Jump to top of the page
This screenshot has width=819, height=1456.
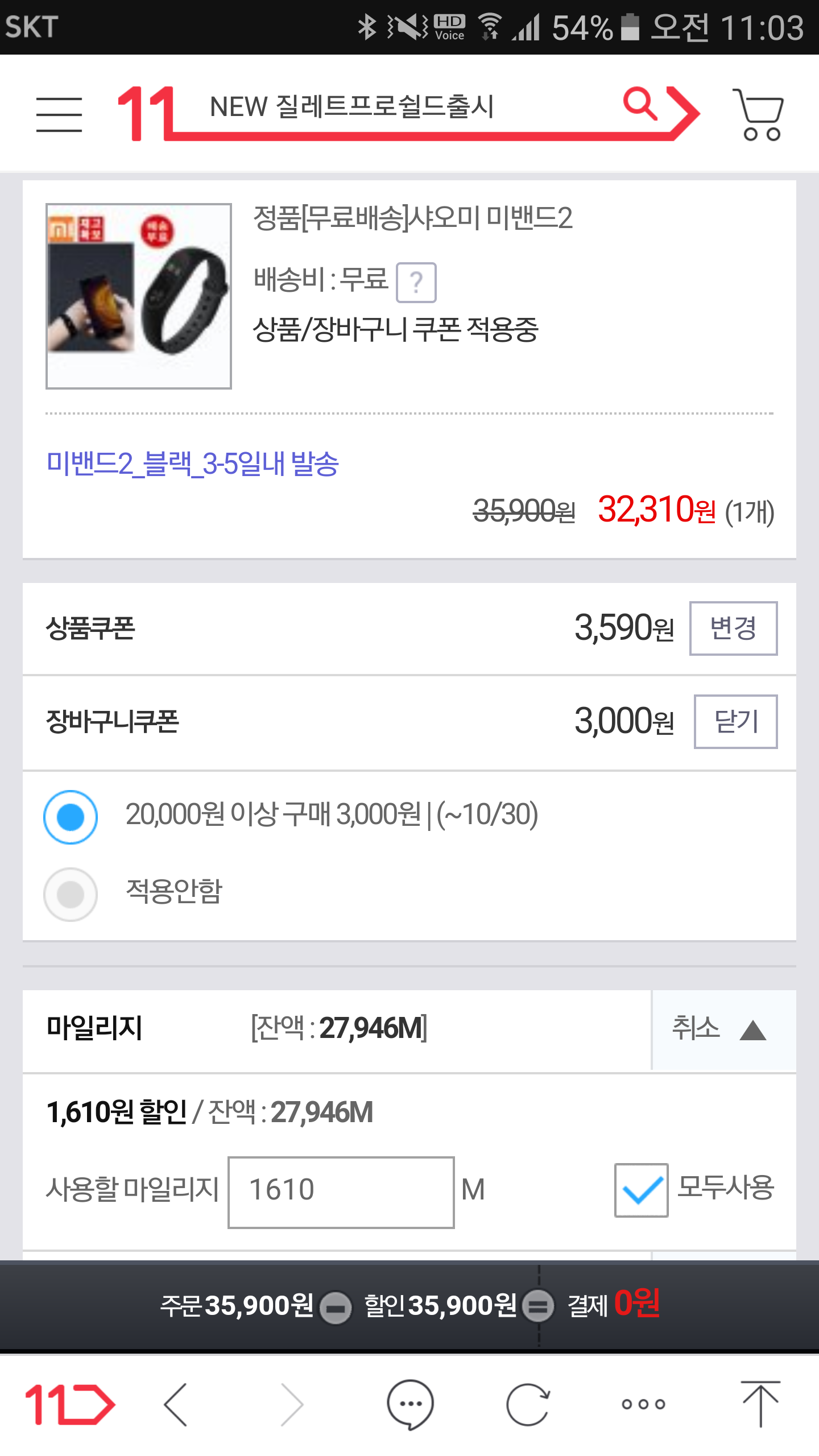760,1404
